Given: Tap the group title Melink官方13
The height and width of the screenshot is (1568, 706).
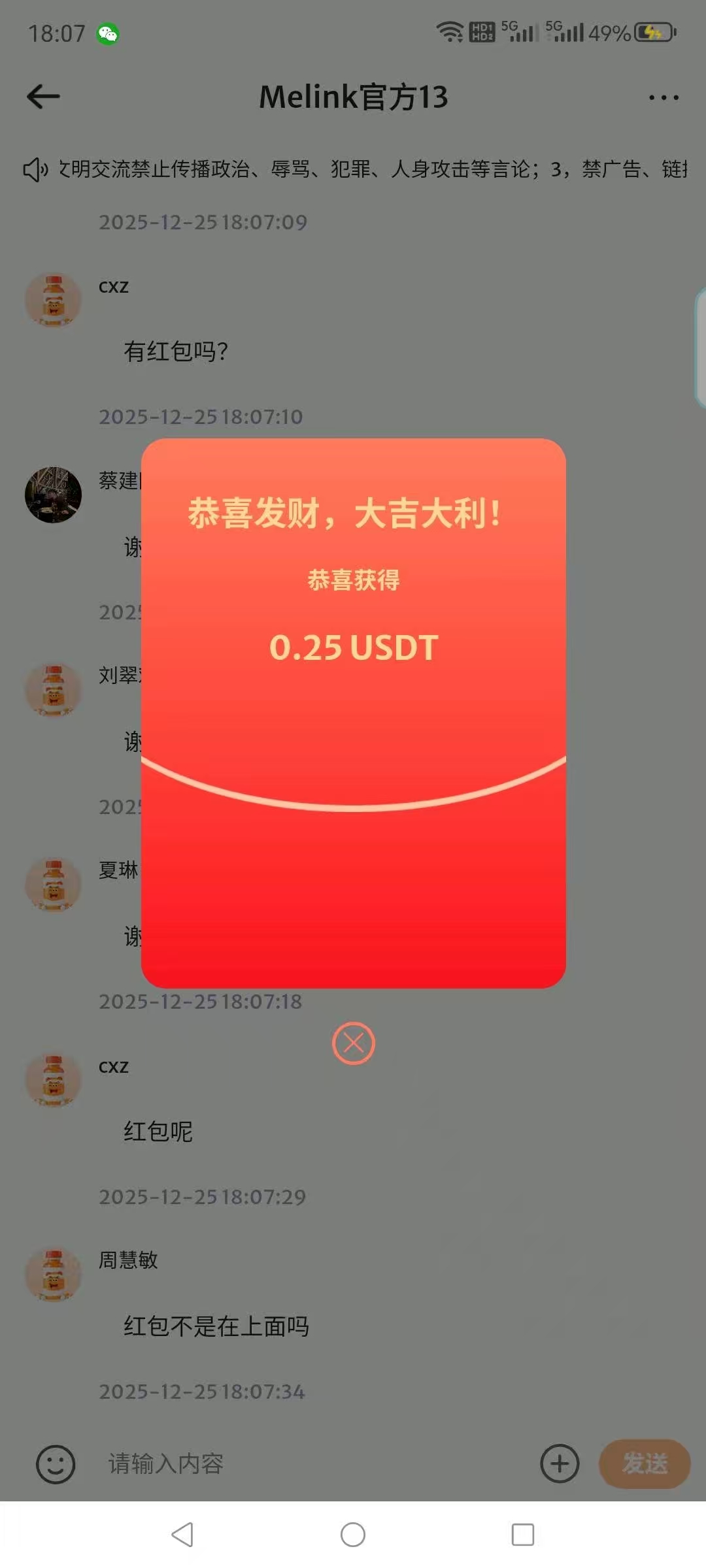Looking at the screenshot, I should (x=353, y=97).
